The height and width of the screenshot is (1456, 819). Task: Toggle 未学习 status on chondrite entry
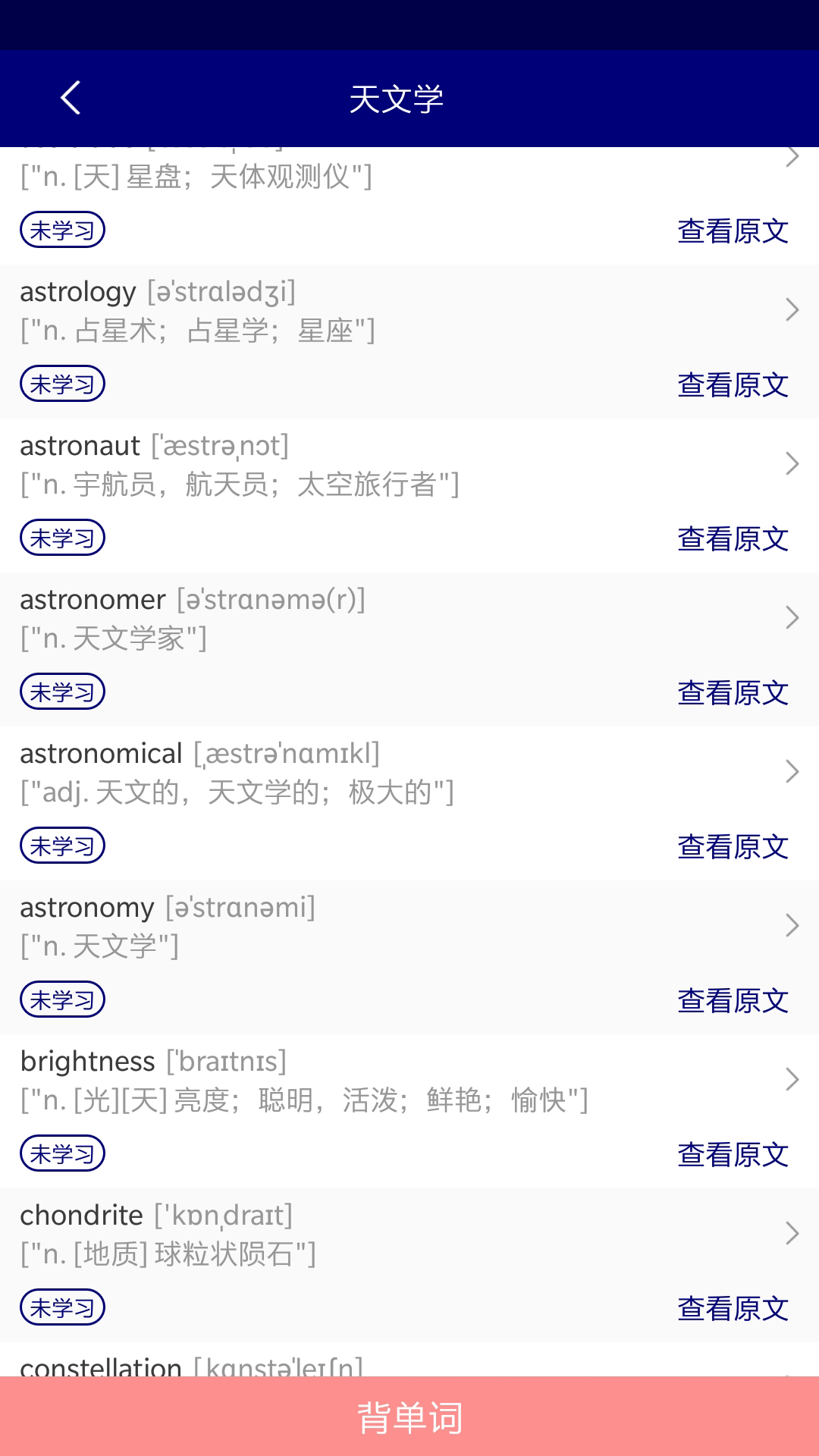[x=62, y=1307]
